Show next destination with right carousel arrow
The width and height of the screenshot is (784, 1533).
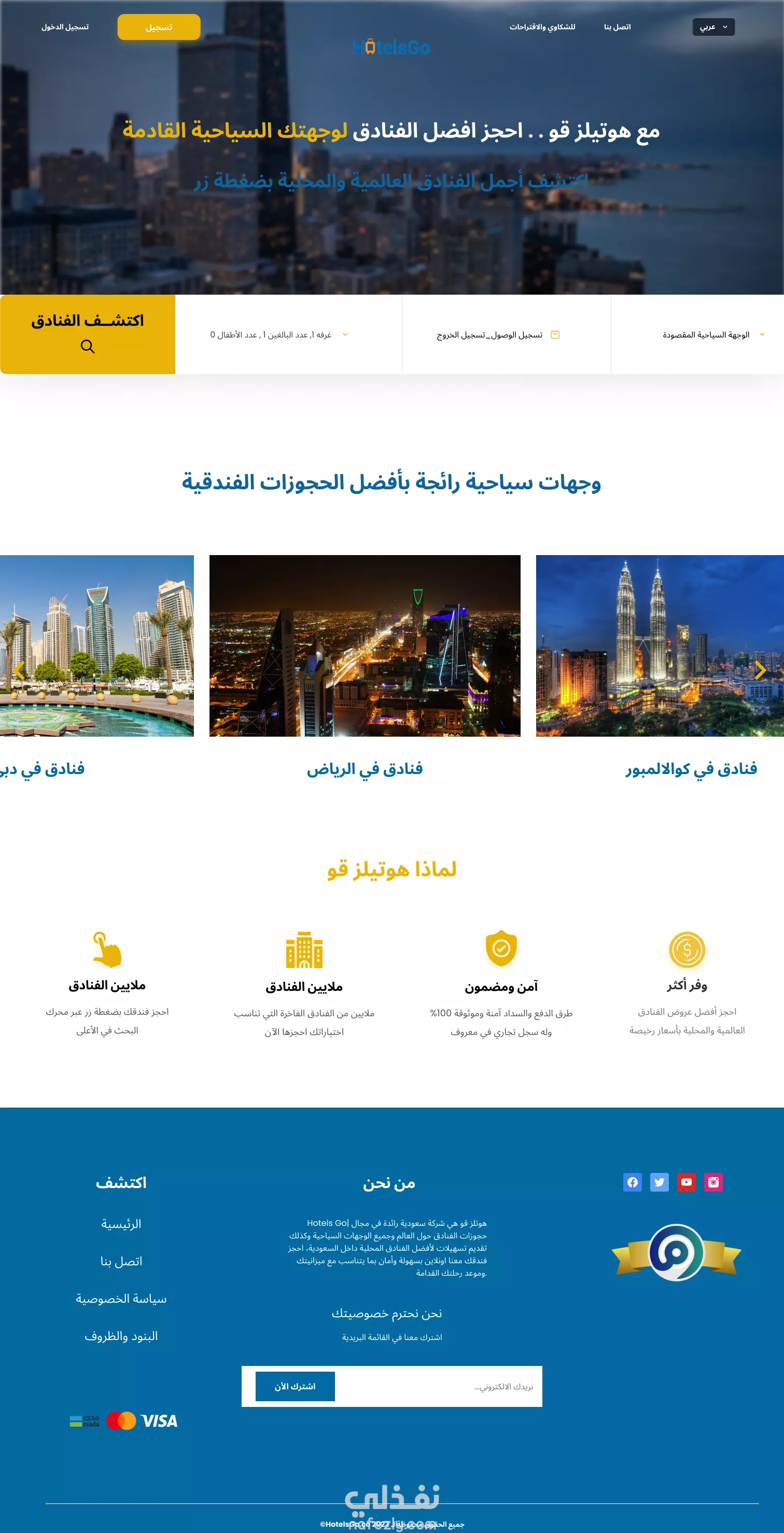pyautogui.click(x=760, y=670)
